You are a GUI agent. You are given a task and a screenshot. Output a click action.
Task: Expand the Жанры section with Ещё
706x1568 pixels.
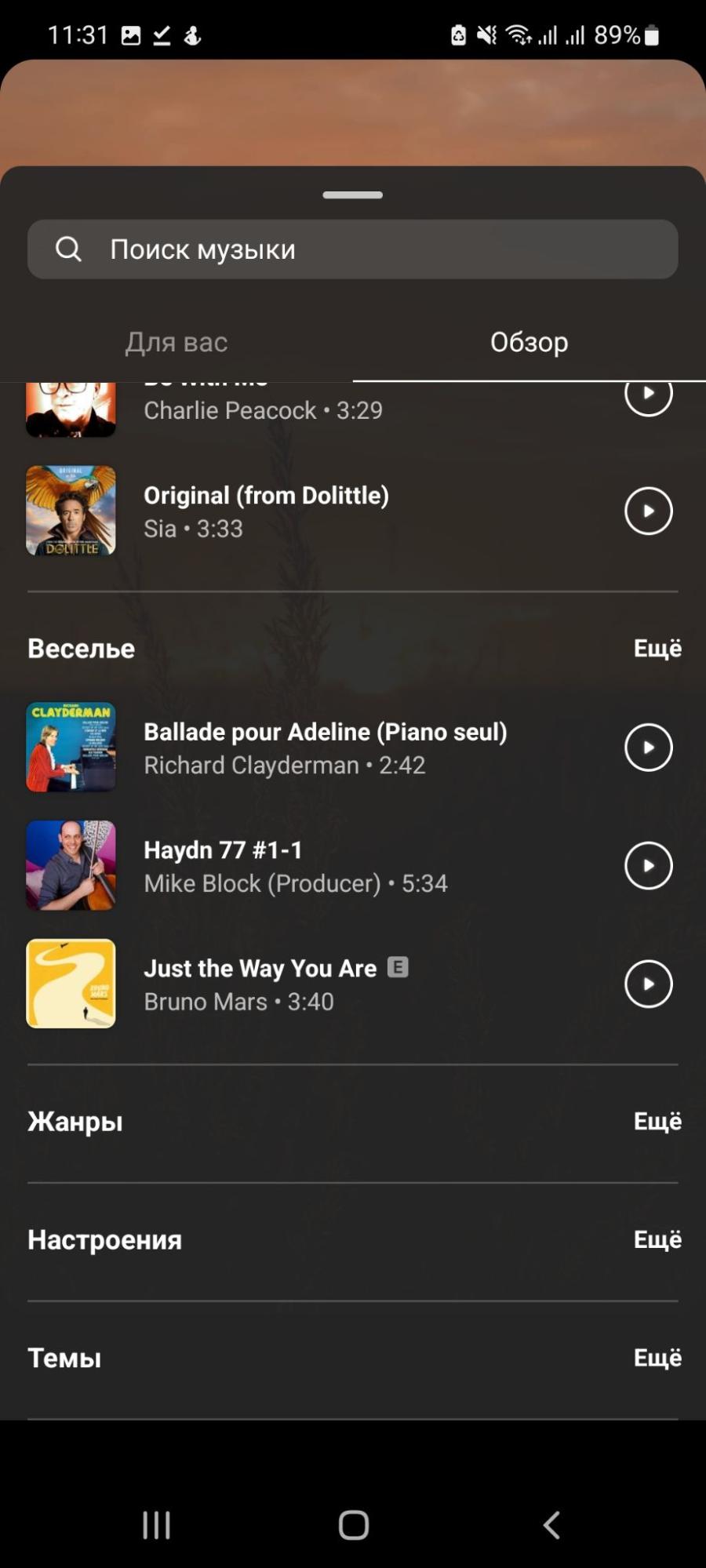[x=657, y=1122]
